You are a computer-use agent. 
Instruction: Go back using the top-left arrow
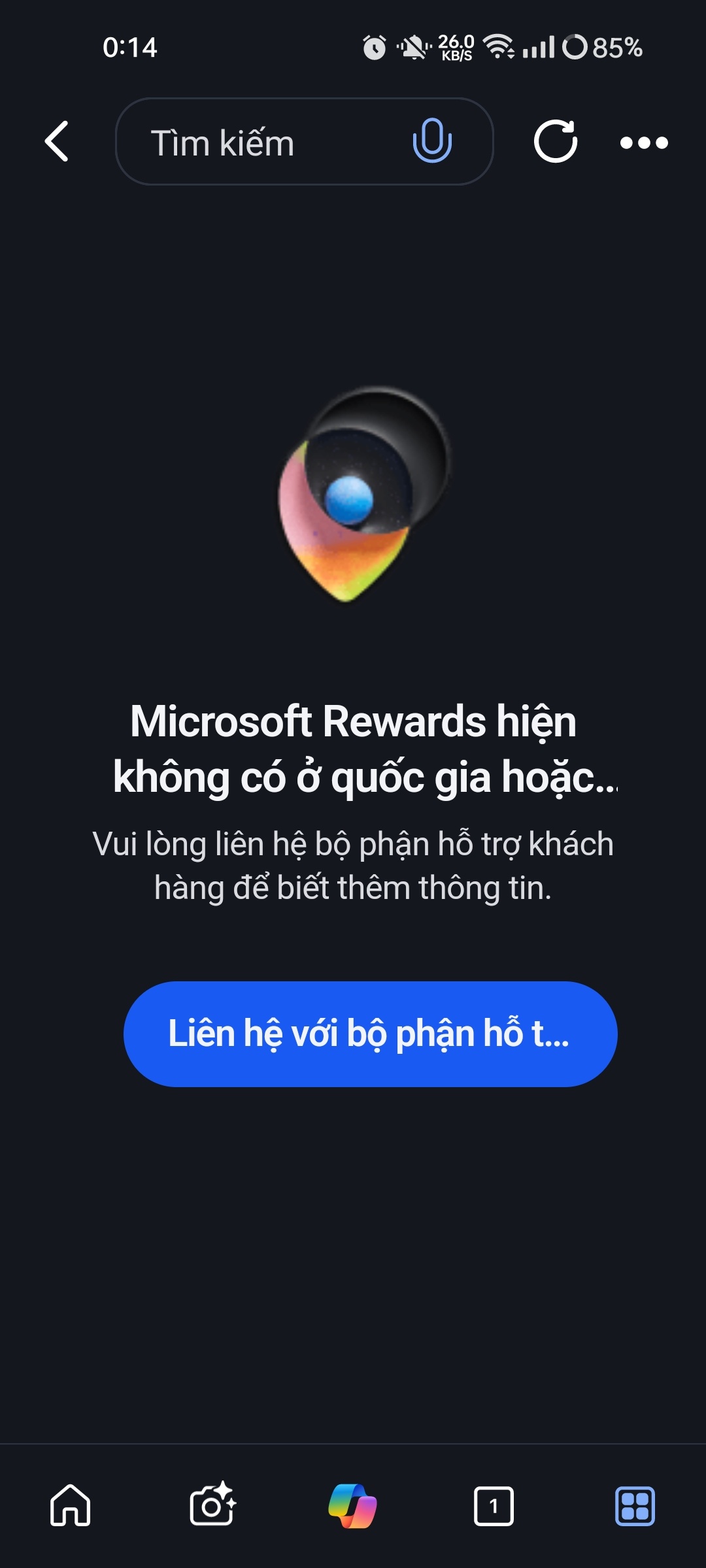[57, 141]
